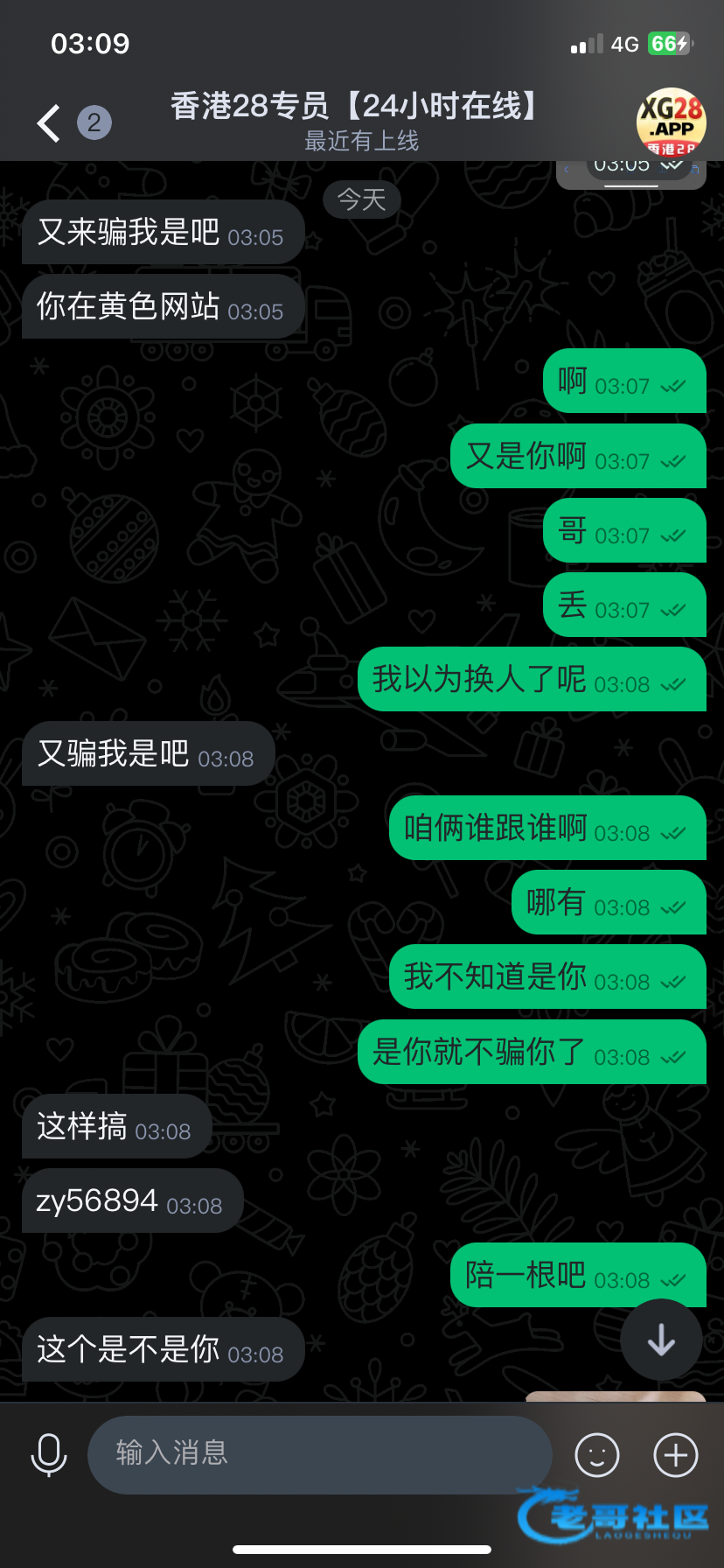Open the 香港28专员 profile avatar

pyautogui.click(x=671, y=122)
